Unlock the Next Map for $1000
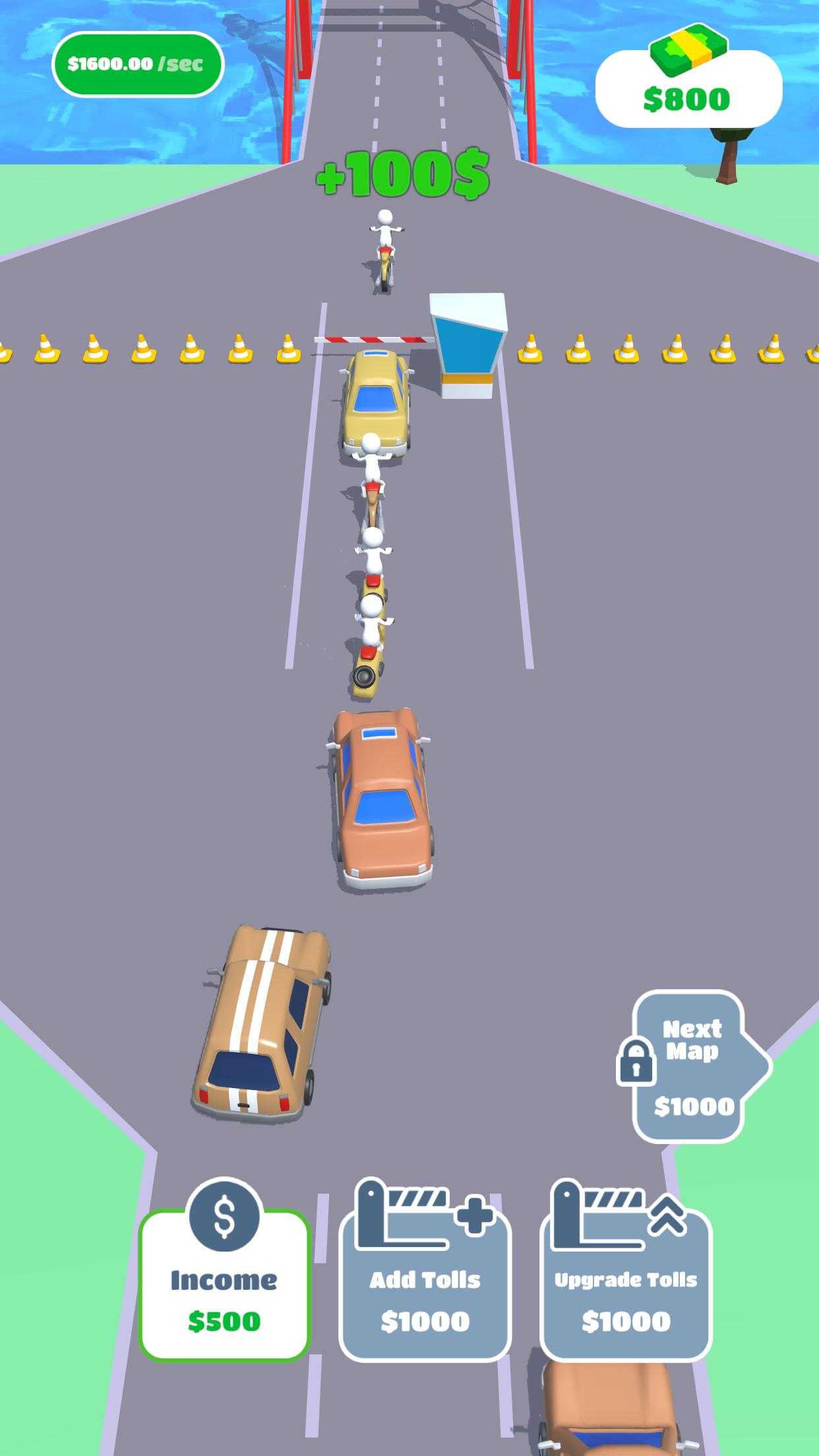Viewport: 819px width, 1456px height. pyautogui.click(x=691, y=1067)
